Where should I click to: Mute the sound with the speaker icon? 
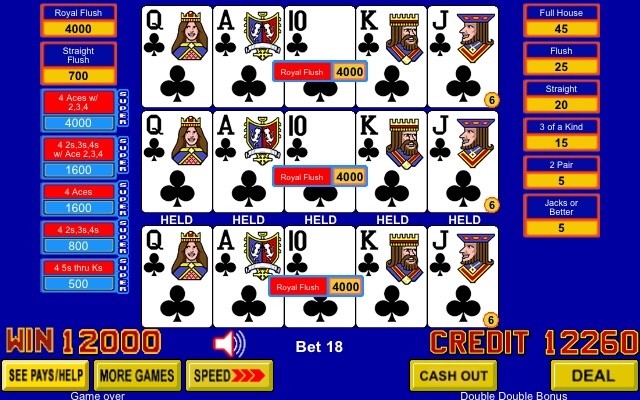pos(229,344)
